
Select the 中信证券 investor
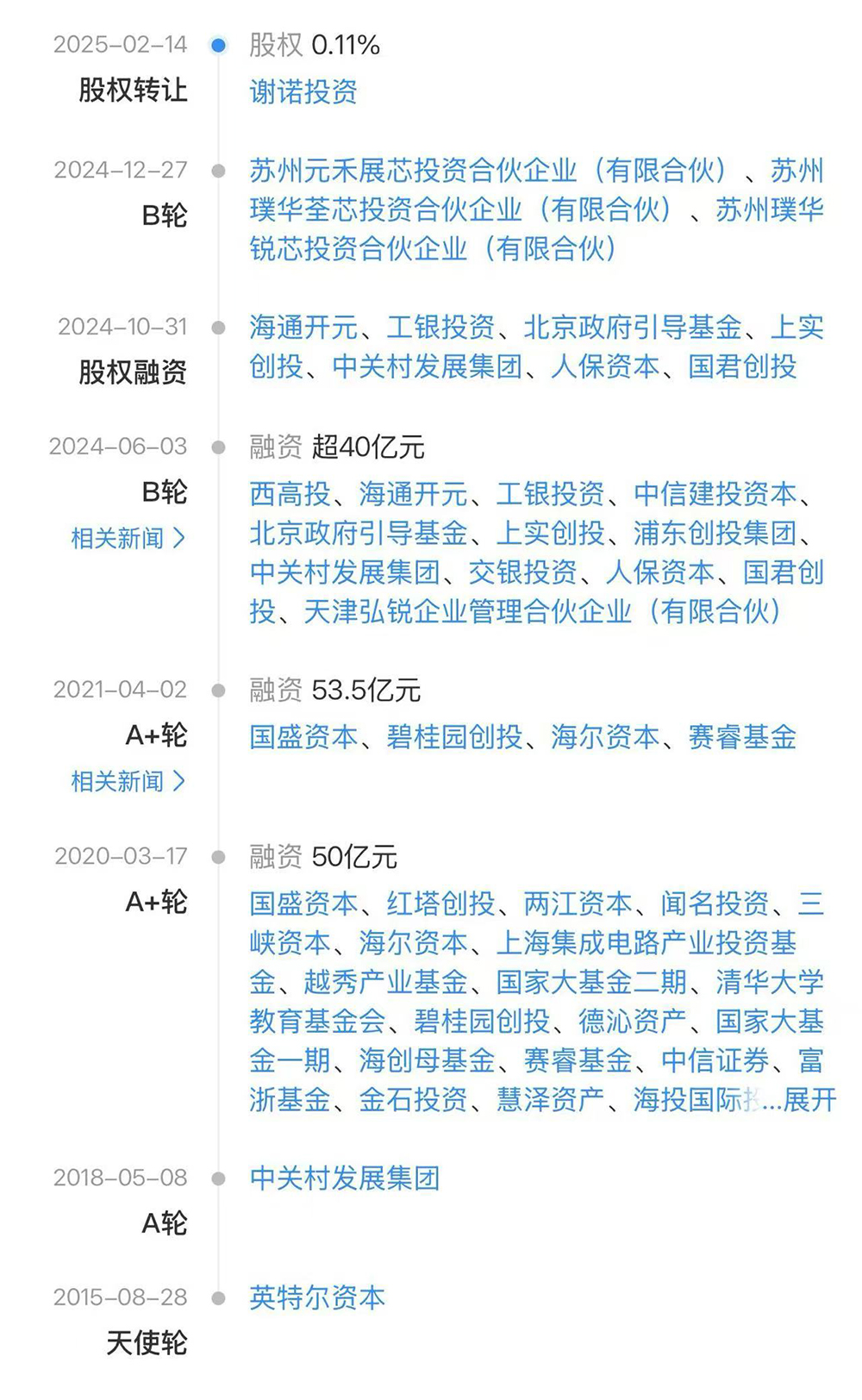click(x=715, y=1060)
